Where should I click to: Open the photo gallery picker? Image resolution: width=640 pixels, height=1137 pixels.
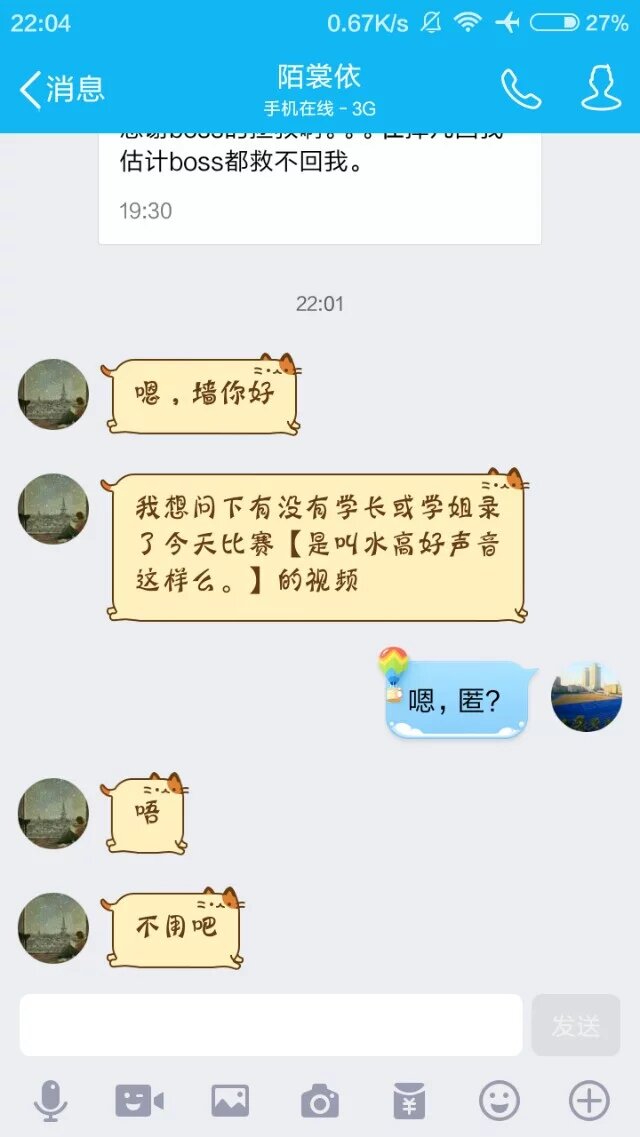click(x=230, y=1101)
